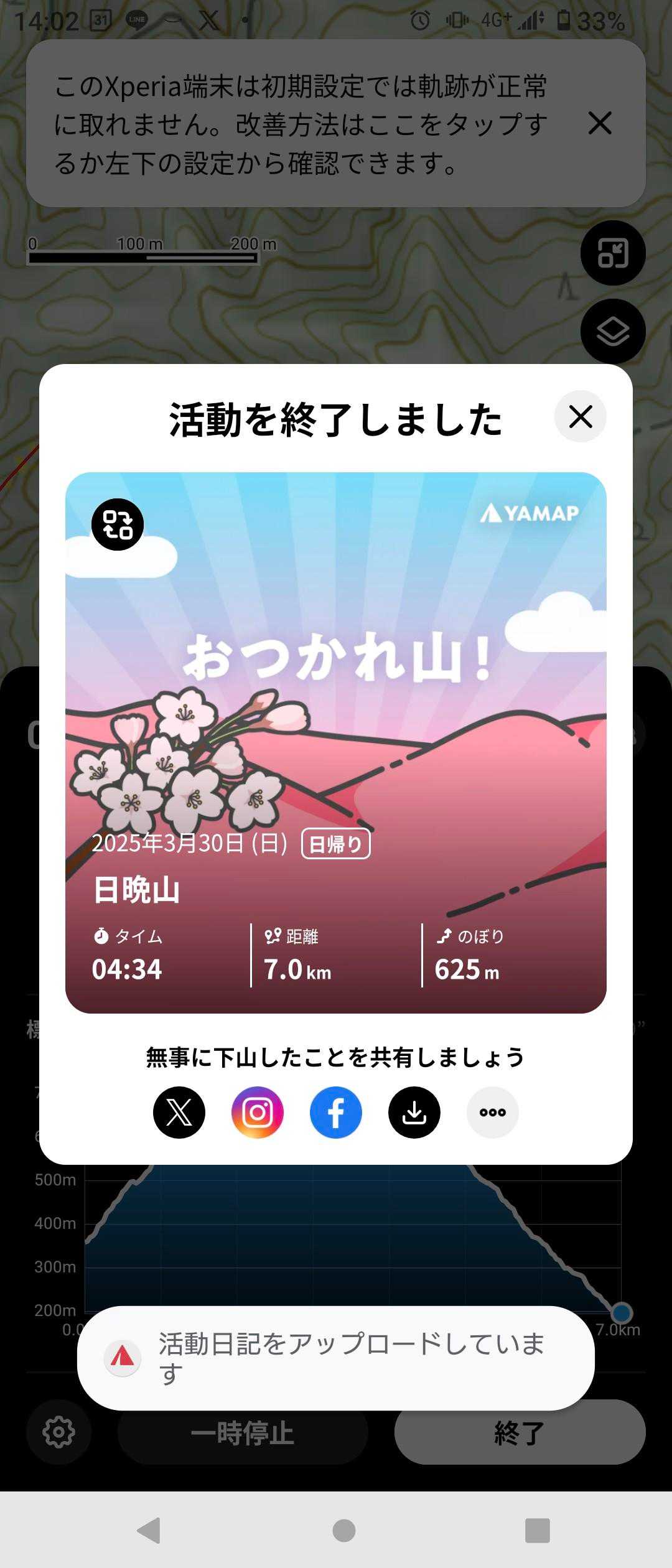Image resolution: width=672 pixels, height=1568 pixels.
Task: Open the settings gear
Action: tap(59, 1432)
